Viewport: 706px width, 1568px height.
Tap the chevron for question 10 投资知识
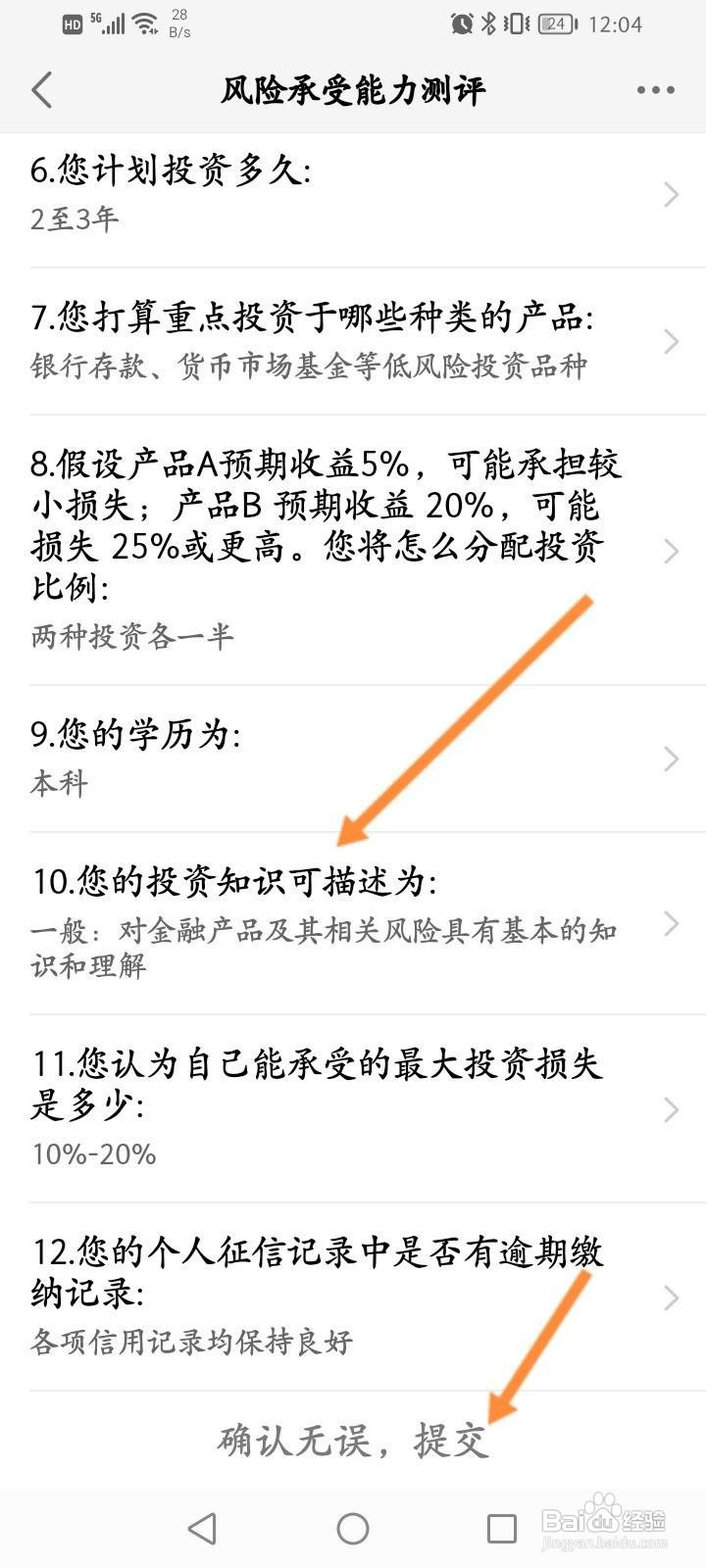tap(671, 923)
